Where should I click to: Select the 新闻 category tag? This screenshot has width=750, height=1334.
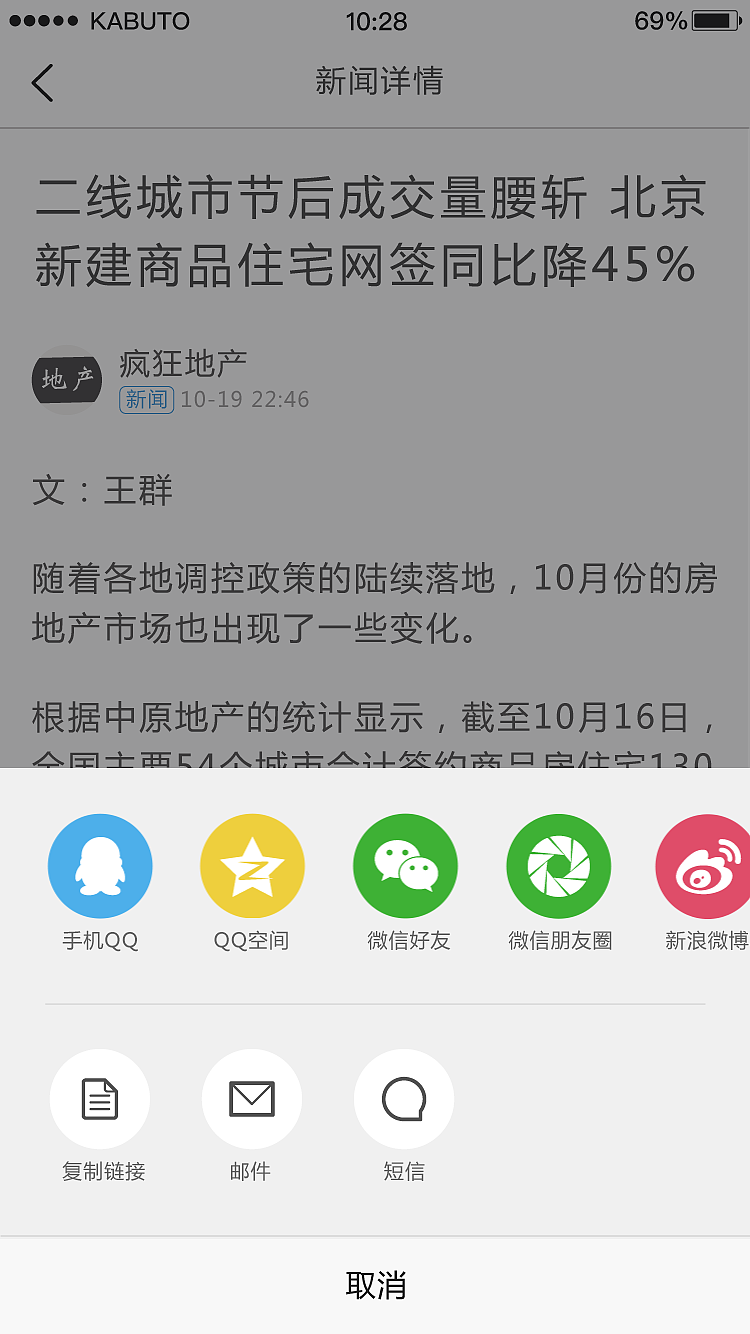146,398
